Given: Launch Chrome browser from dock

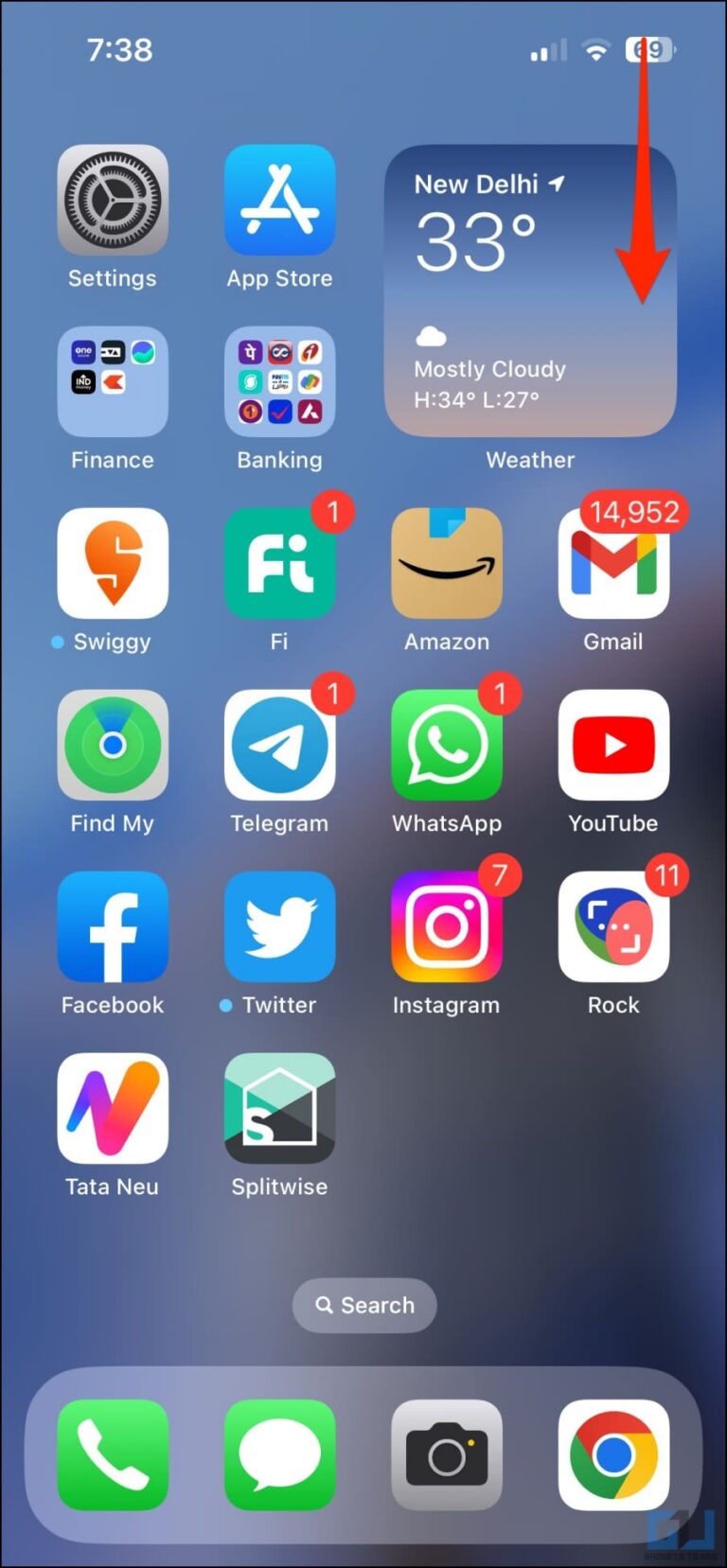Looking at the screenshot, I should 613,1454.
